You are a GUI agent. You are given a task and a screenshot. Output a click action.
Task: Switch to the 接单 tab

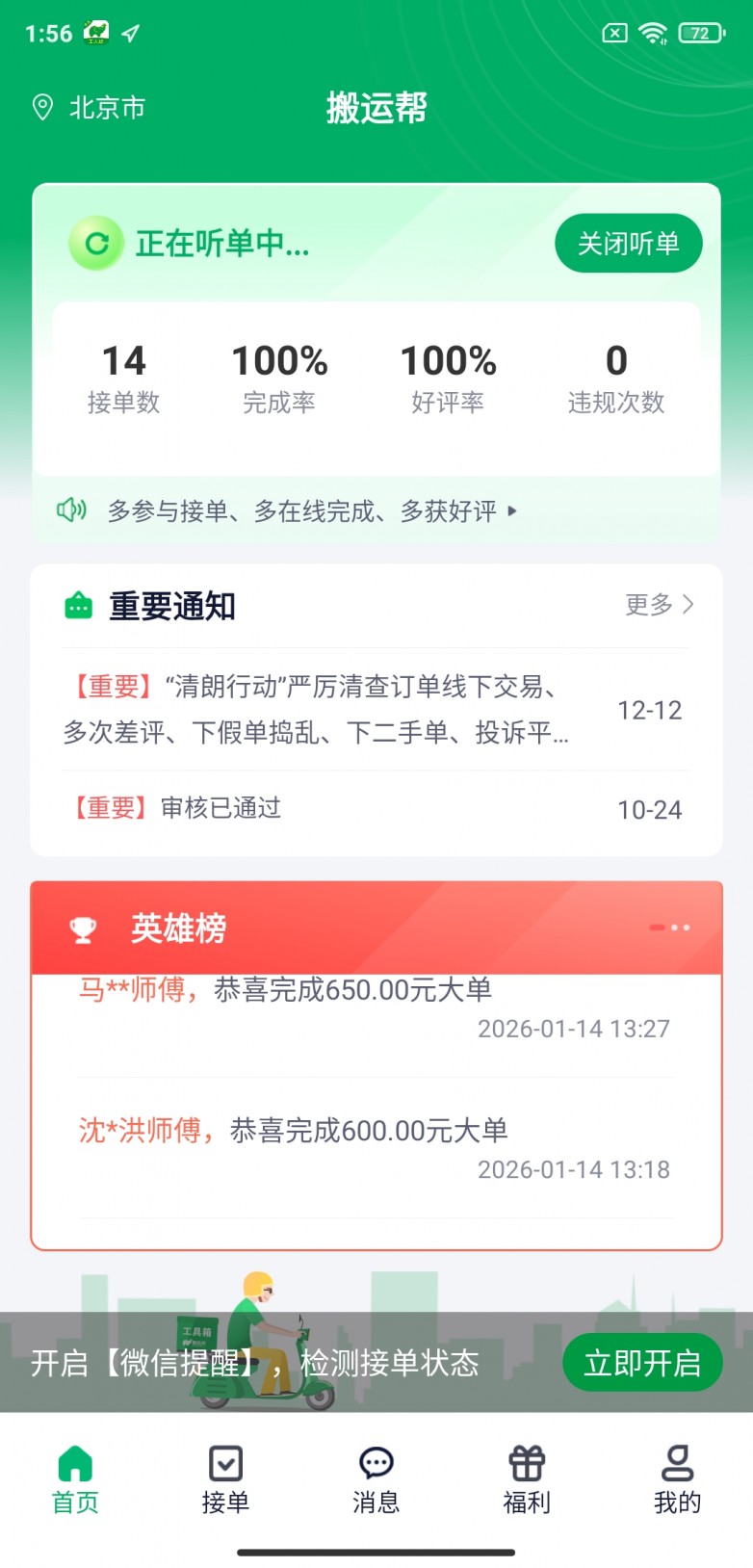[x=225, y=1478]
